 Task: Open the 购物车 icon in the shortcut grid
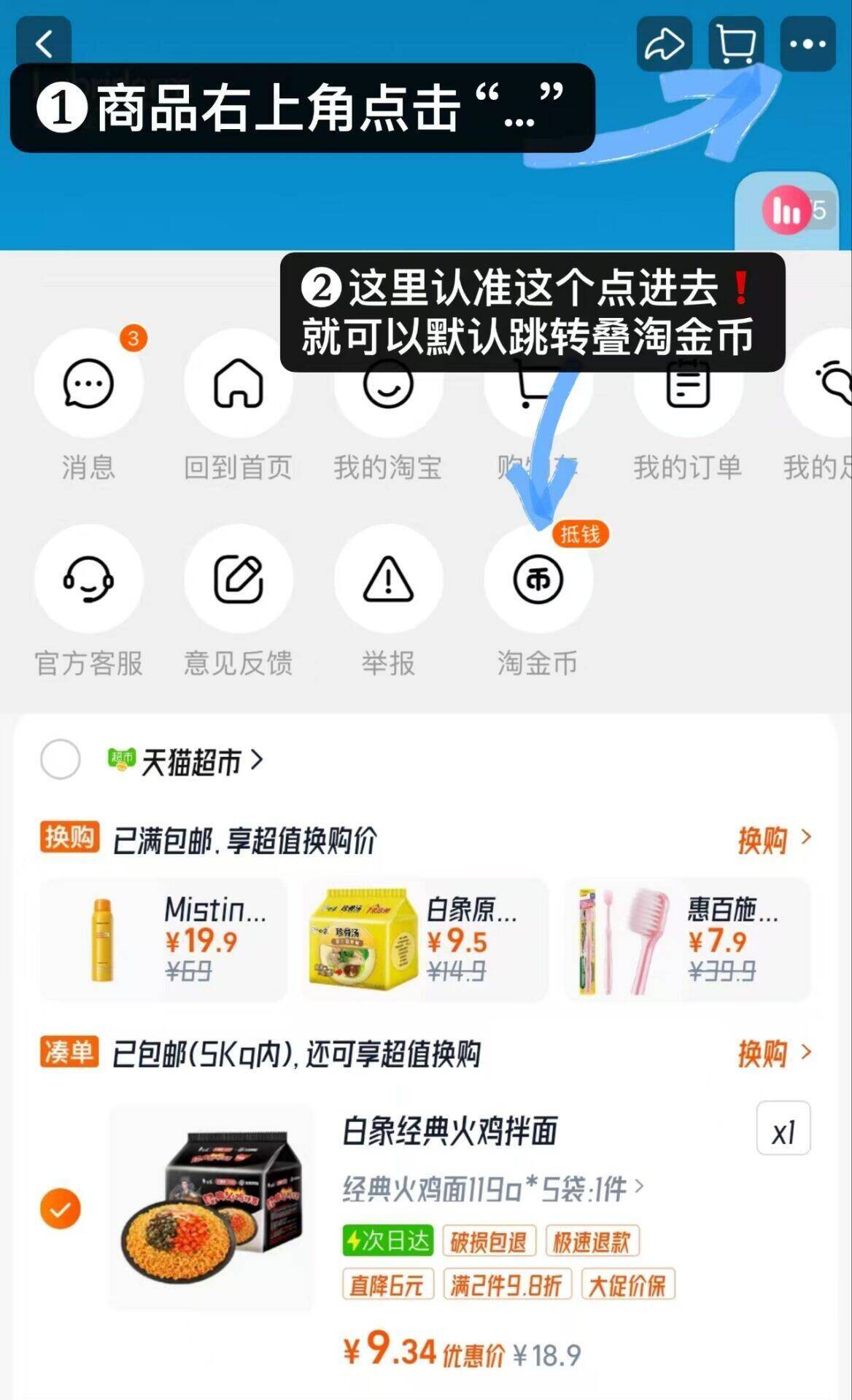(538, 384)
